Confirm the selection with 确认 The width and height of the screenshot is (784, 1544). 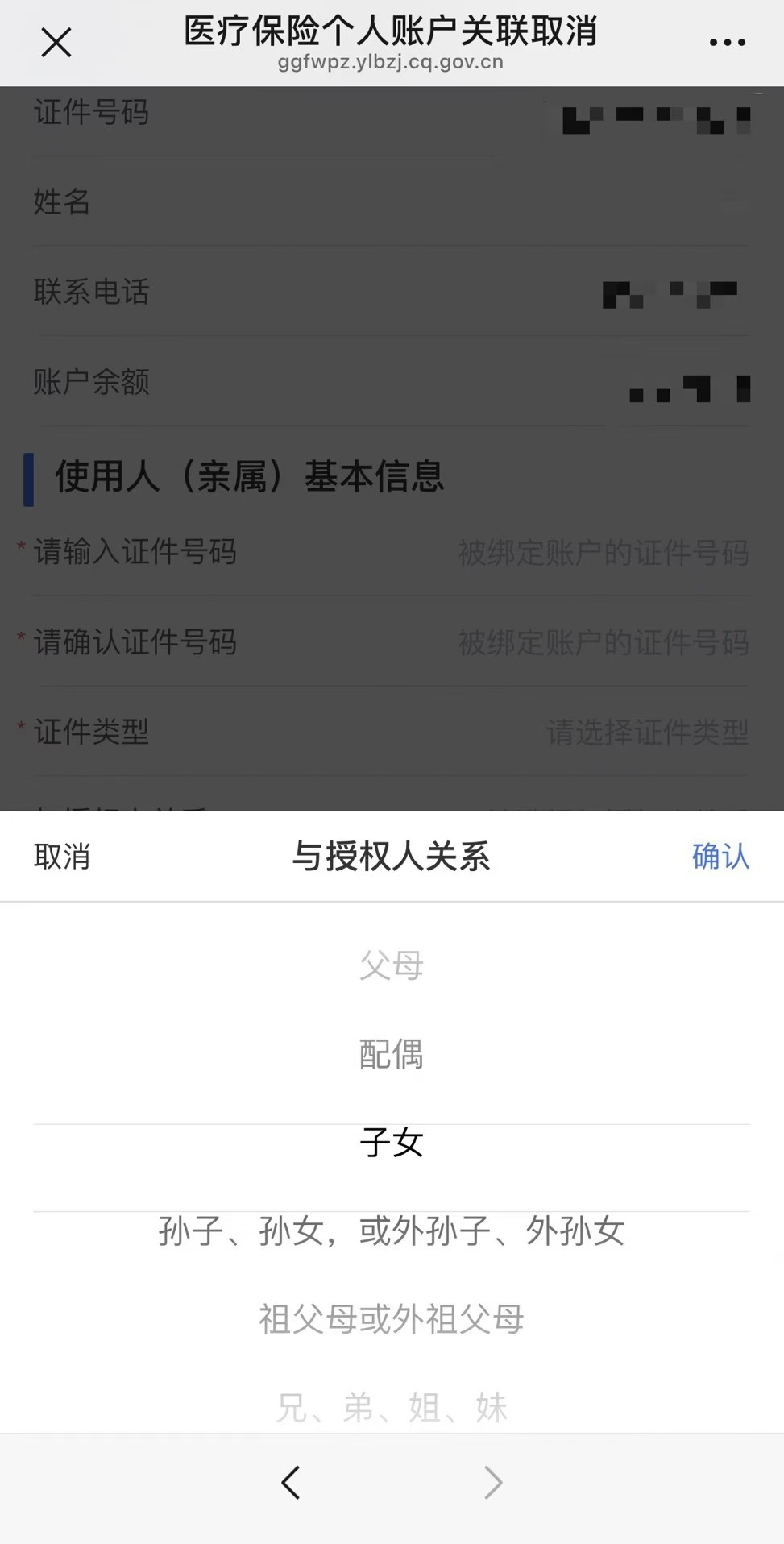tap(720, 856)
